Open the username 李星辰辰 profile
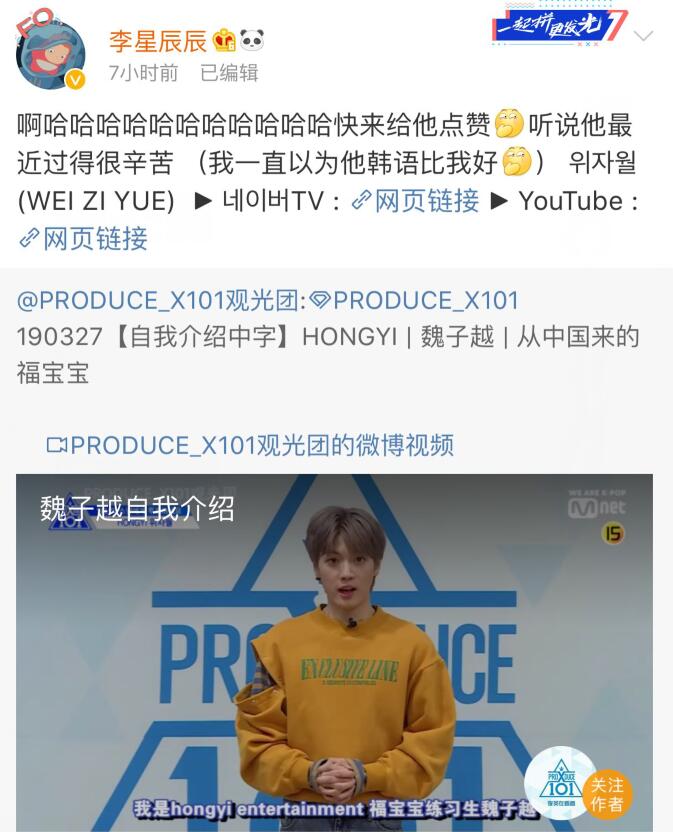The width and height of the screenshot is (673, 832). (158, 40)
